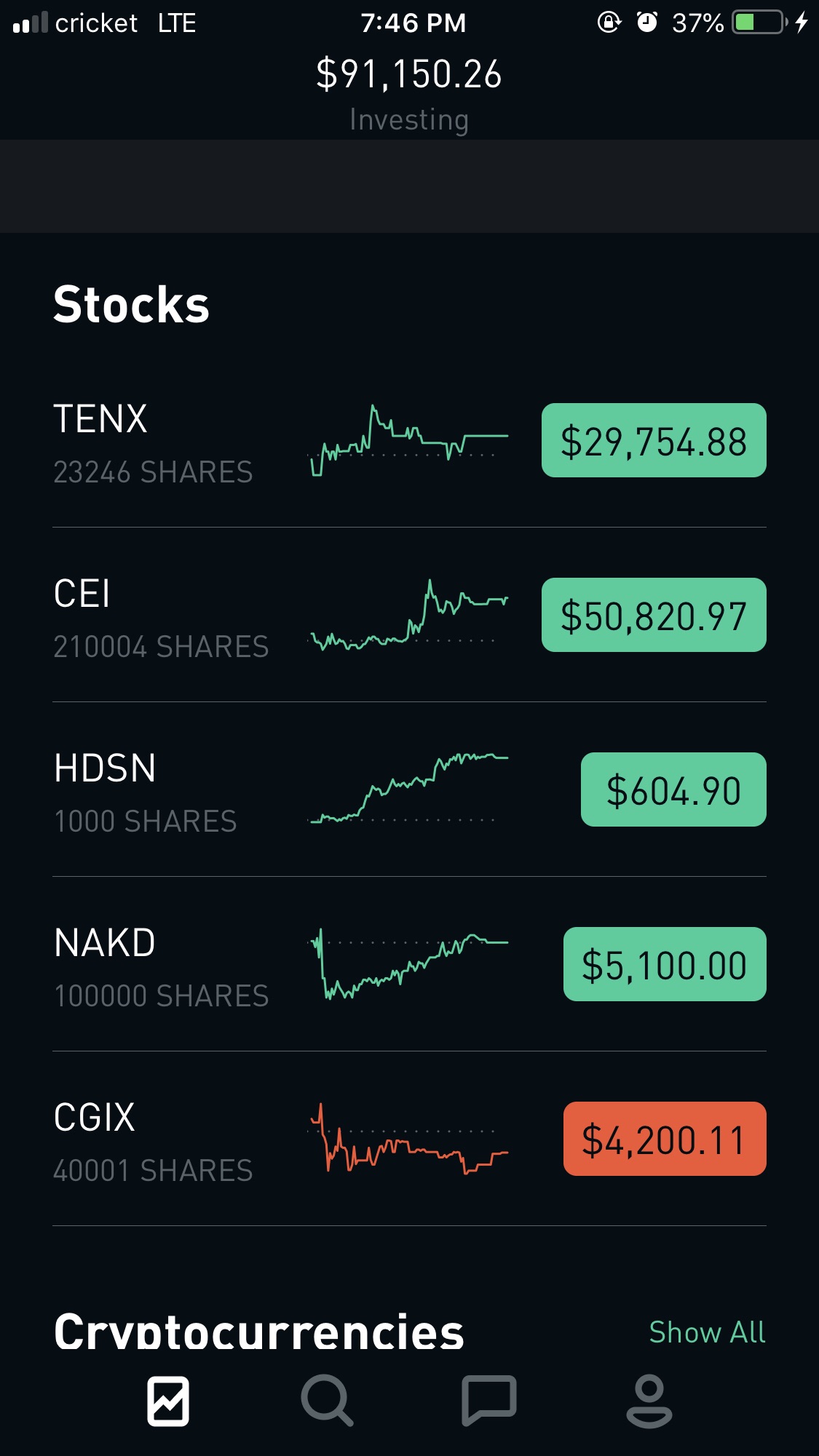
Task: Switch to the portfolio chart tab
Action: pyautogui.click(x=168, y=1401)
